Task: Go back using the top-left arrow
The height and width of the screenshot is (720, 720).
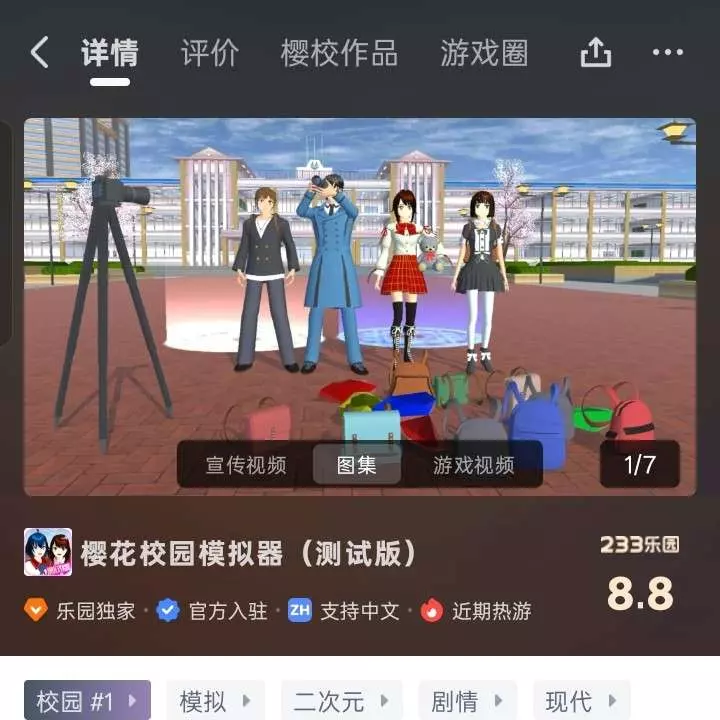Action: coord(39,53)
